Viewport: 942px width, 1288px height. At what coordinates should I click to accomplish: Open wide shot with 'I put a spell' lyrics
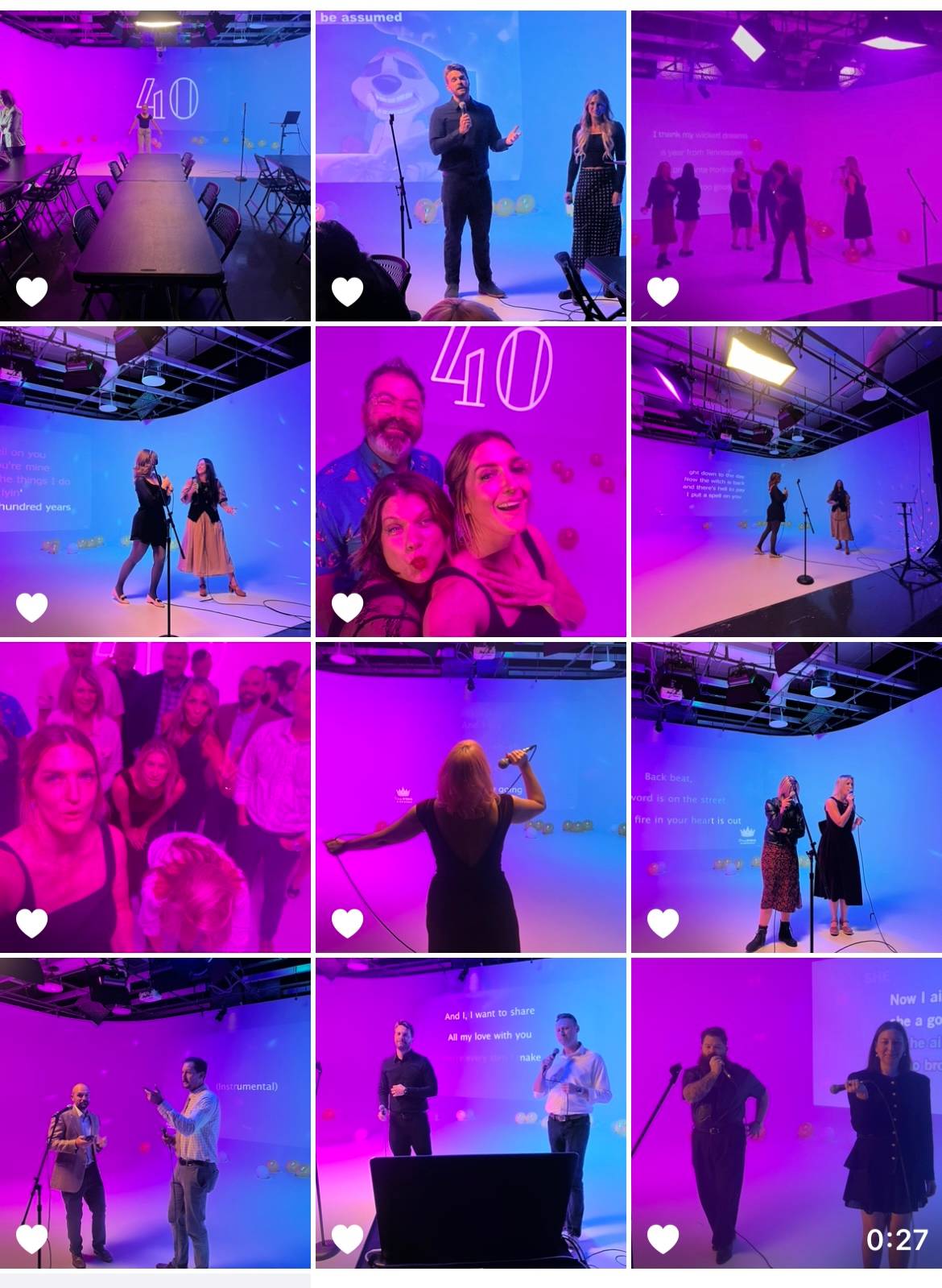click(x=786, y=481)
